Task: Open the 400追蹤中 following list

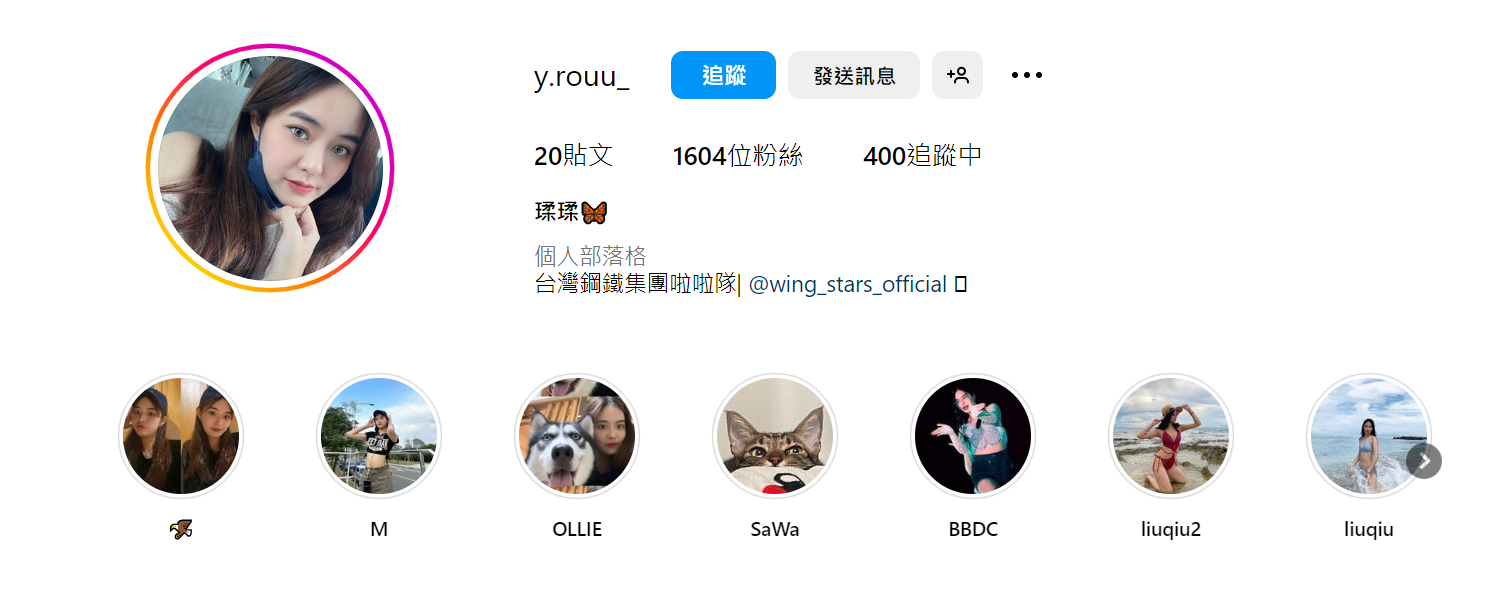Action: pyautogui.click(x=922, y=156)
